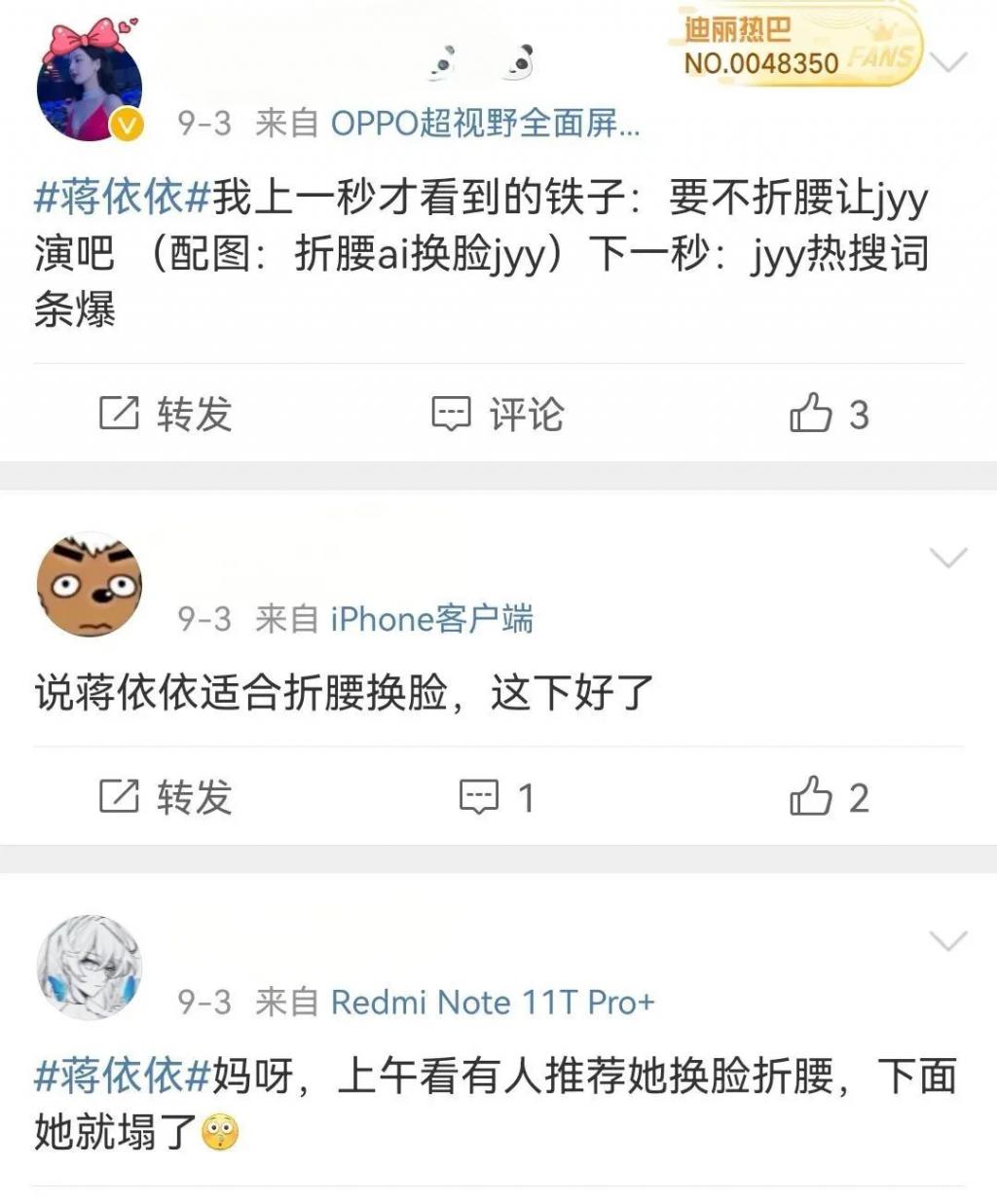The width and height of the screenshot is (997, 1204).
Task: Repost the iPhone客户端 post
Action: [166, 798]
